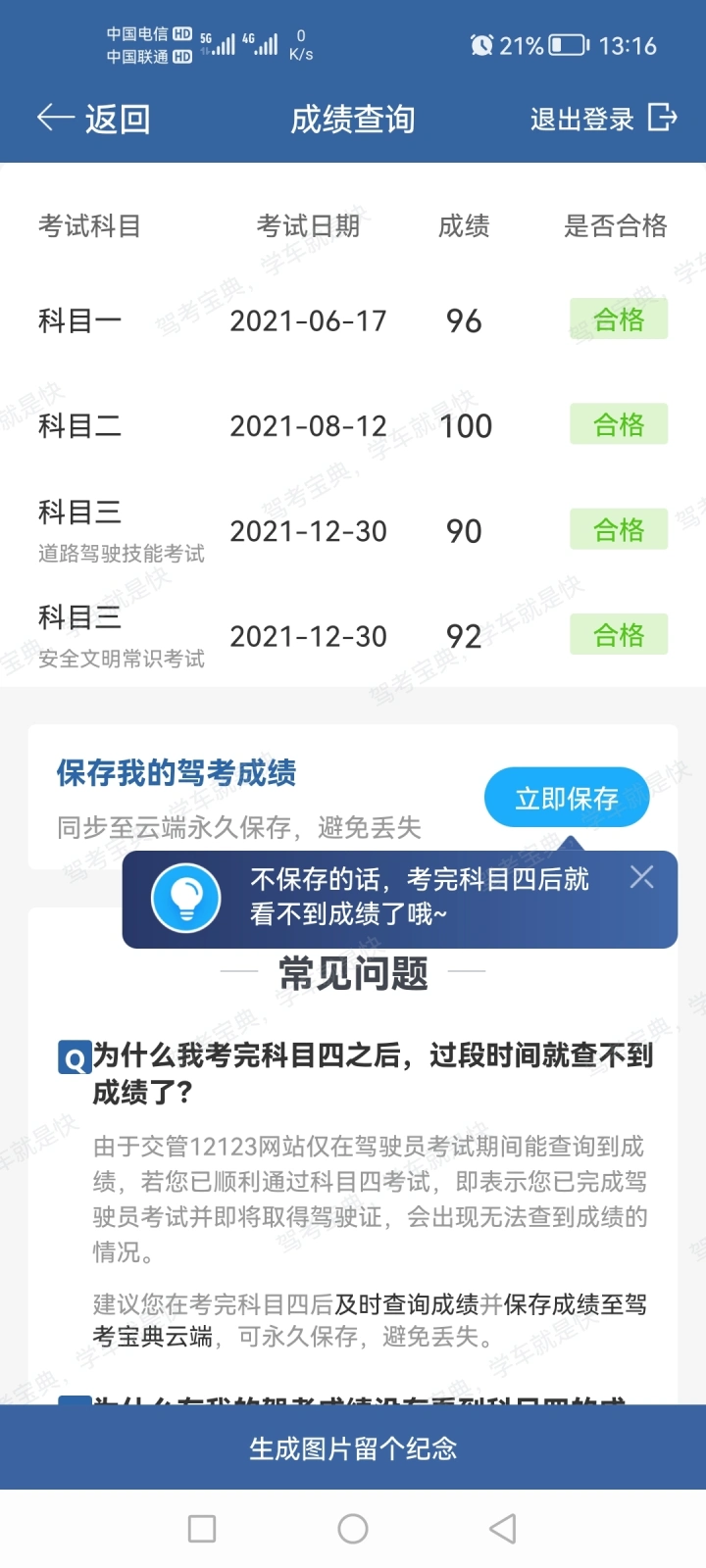Tap 退出登录 to log out
706x1568 pixels.
[604, 119]
